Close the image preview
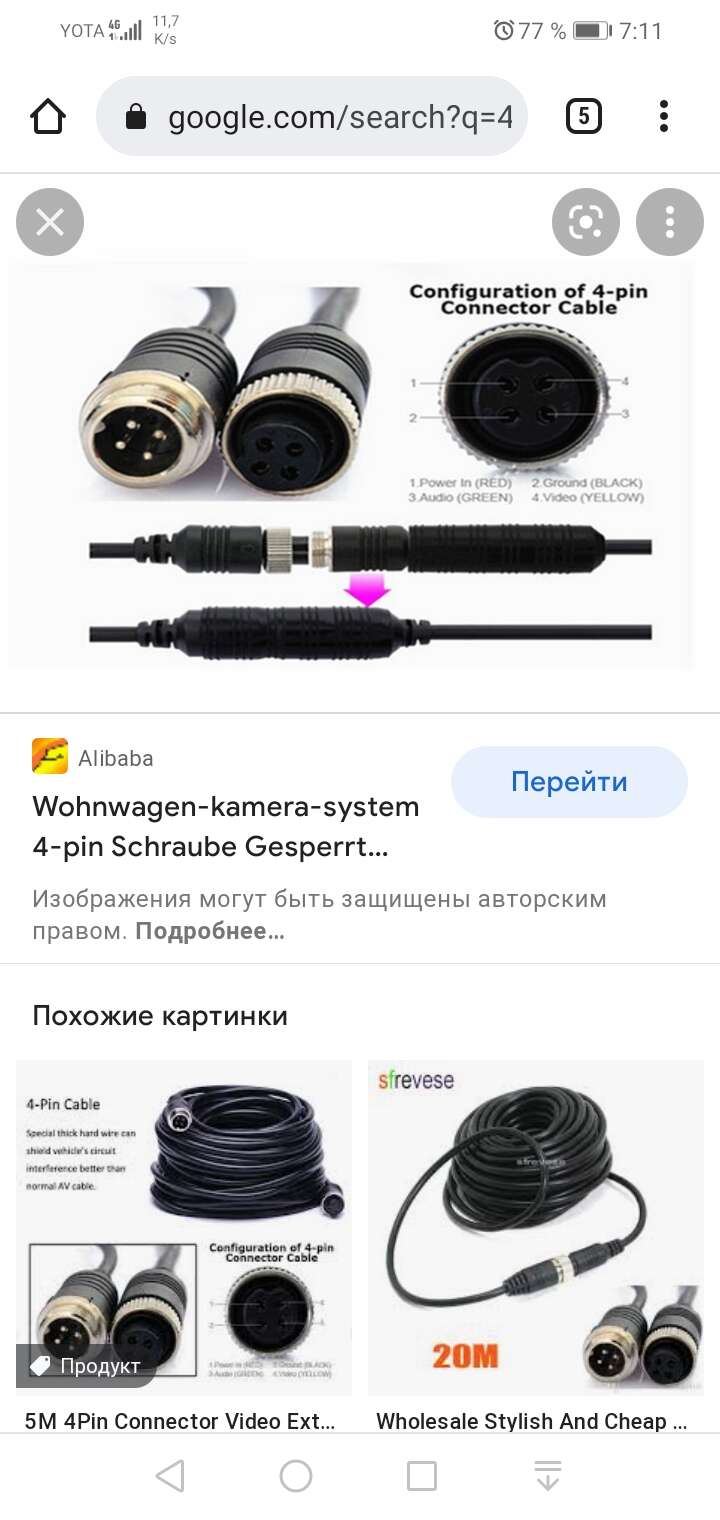The width and height of the screenshot is (720, 1520). coord(50,222)
